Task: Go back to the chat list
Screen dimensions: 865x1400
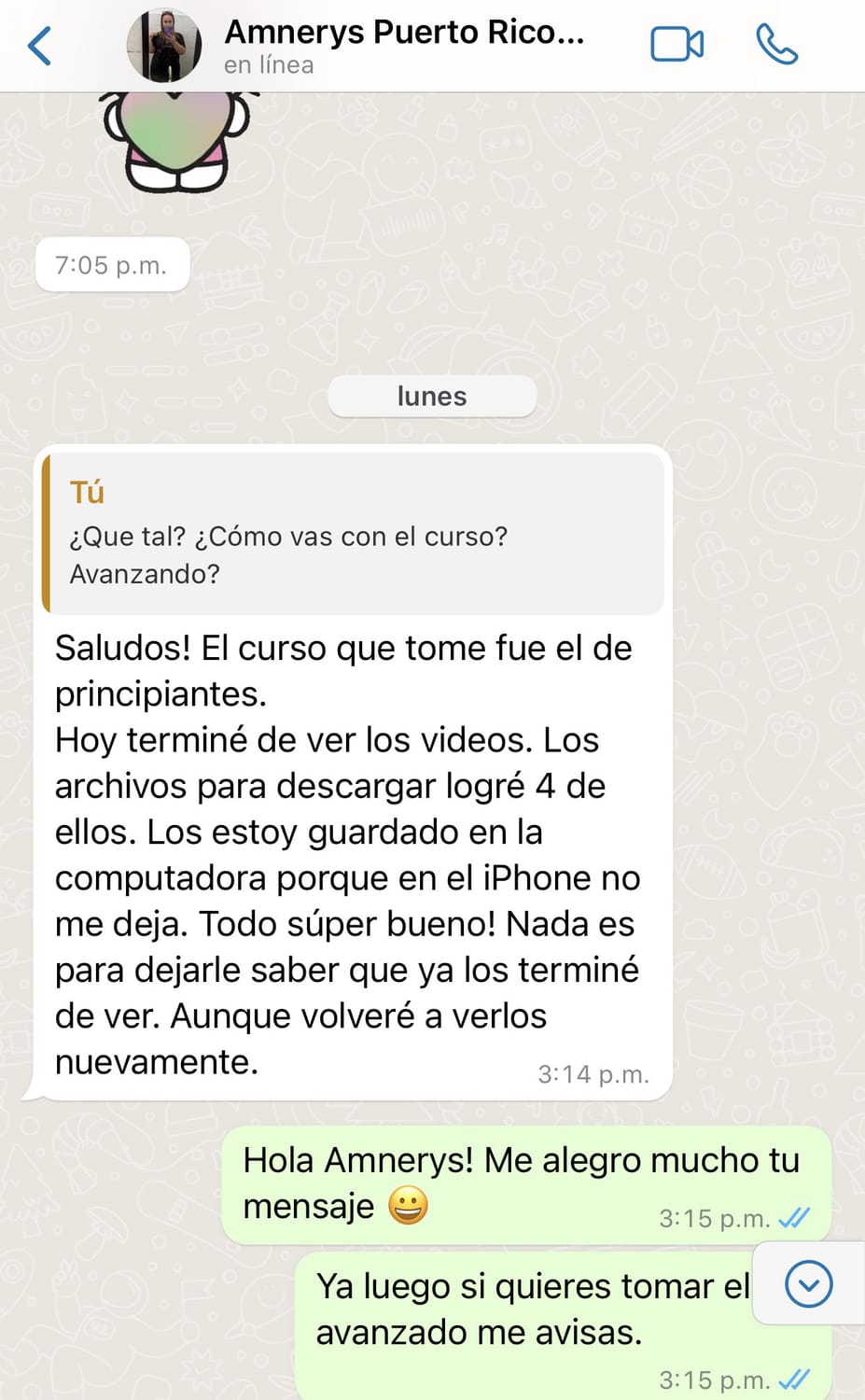Action: pyautogui.click(x=39, y=46)
